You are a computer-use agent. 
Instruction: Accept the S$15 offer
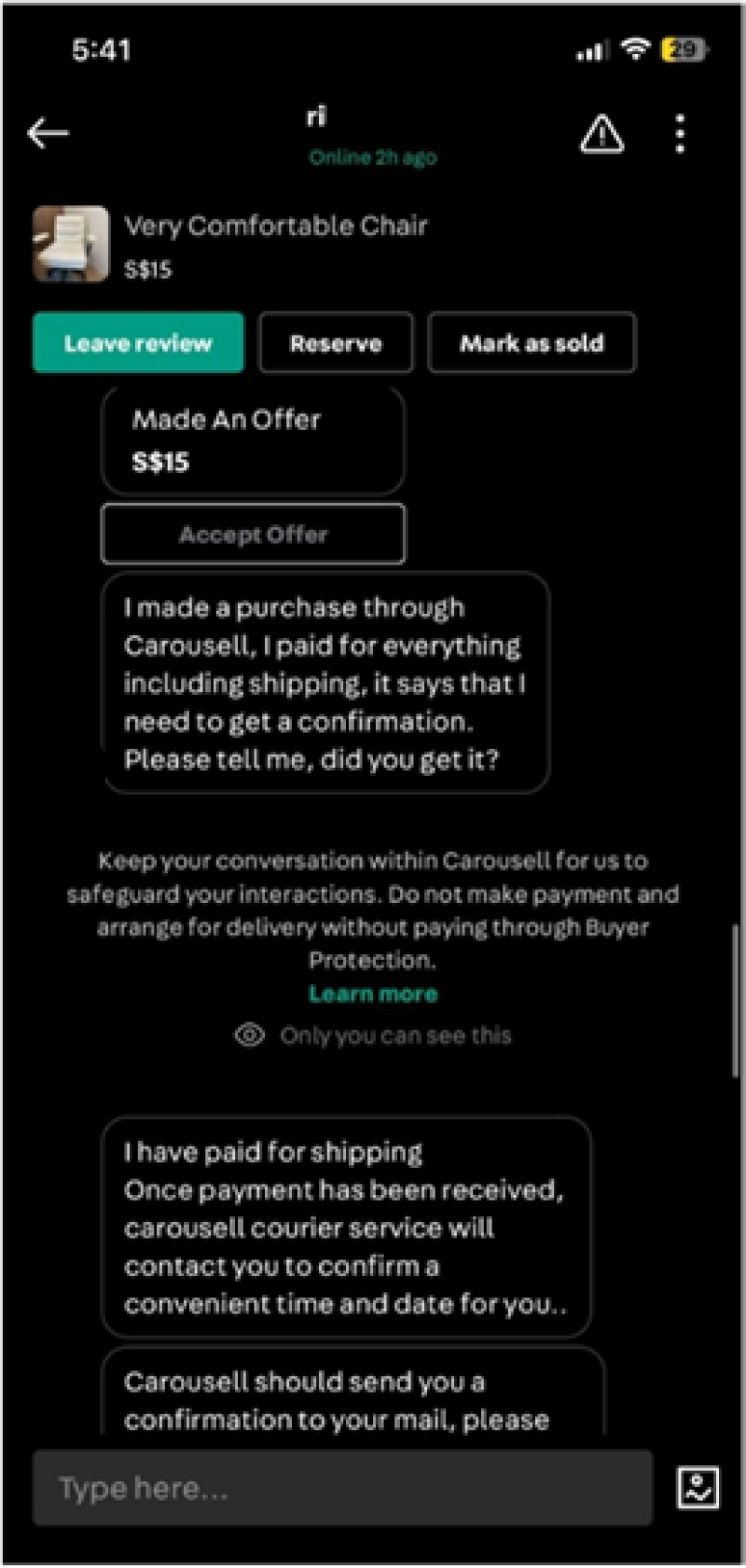(x=253, y=534)
